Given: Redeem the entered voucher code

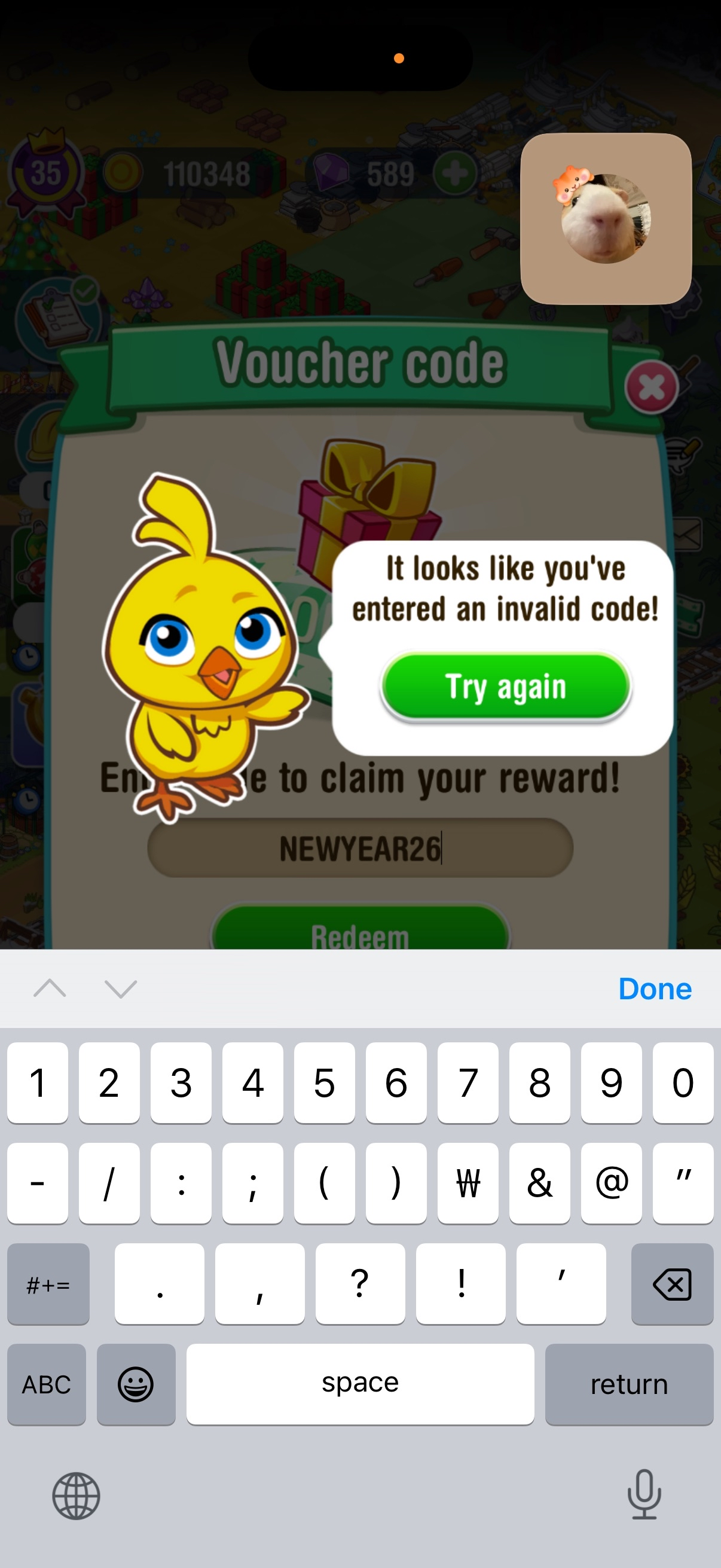Looking at the screenshot, I should 360,931.
